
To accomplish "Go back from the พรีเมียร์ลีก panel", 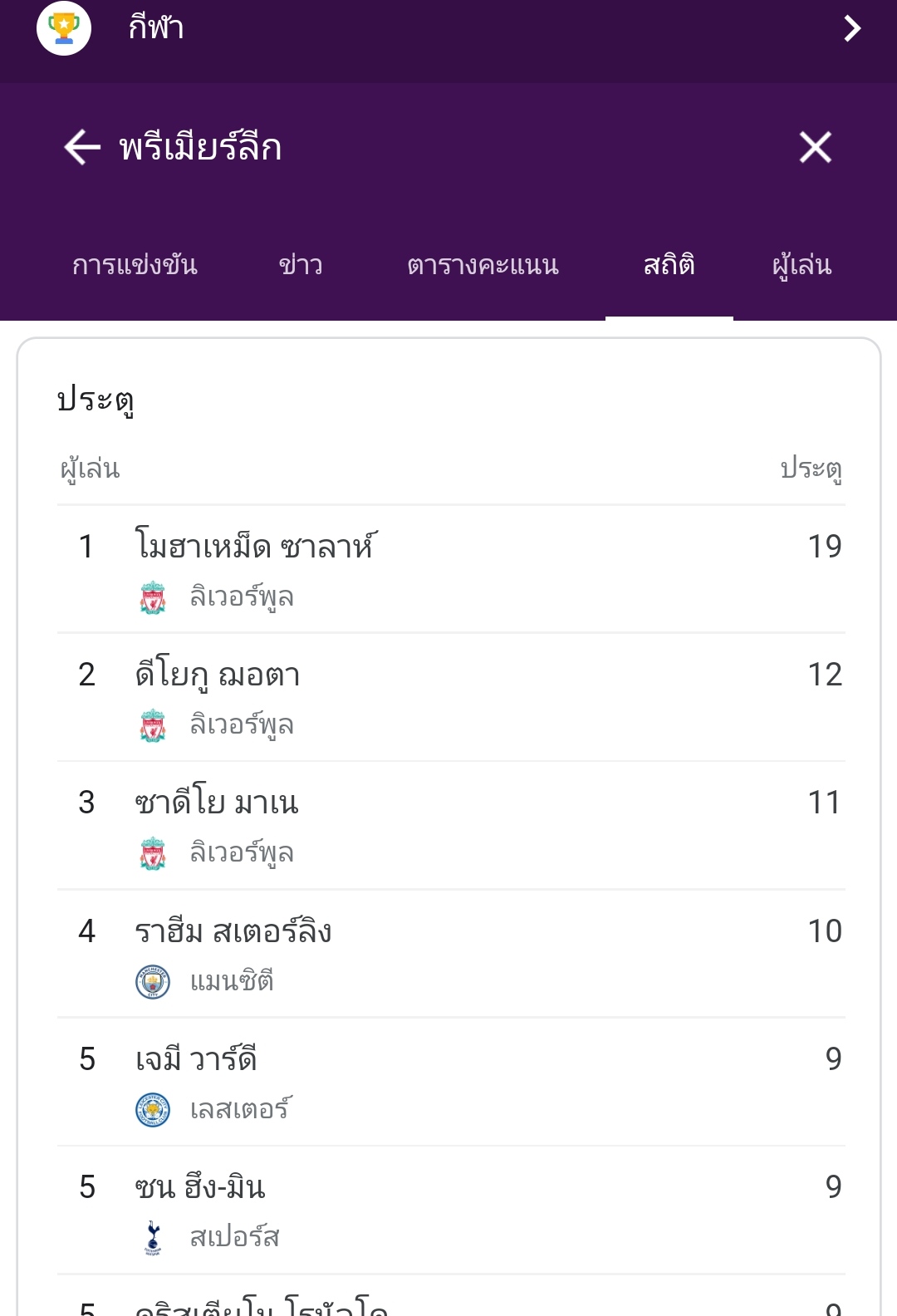I will coord(81,148).
